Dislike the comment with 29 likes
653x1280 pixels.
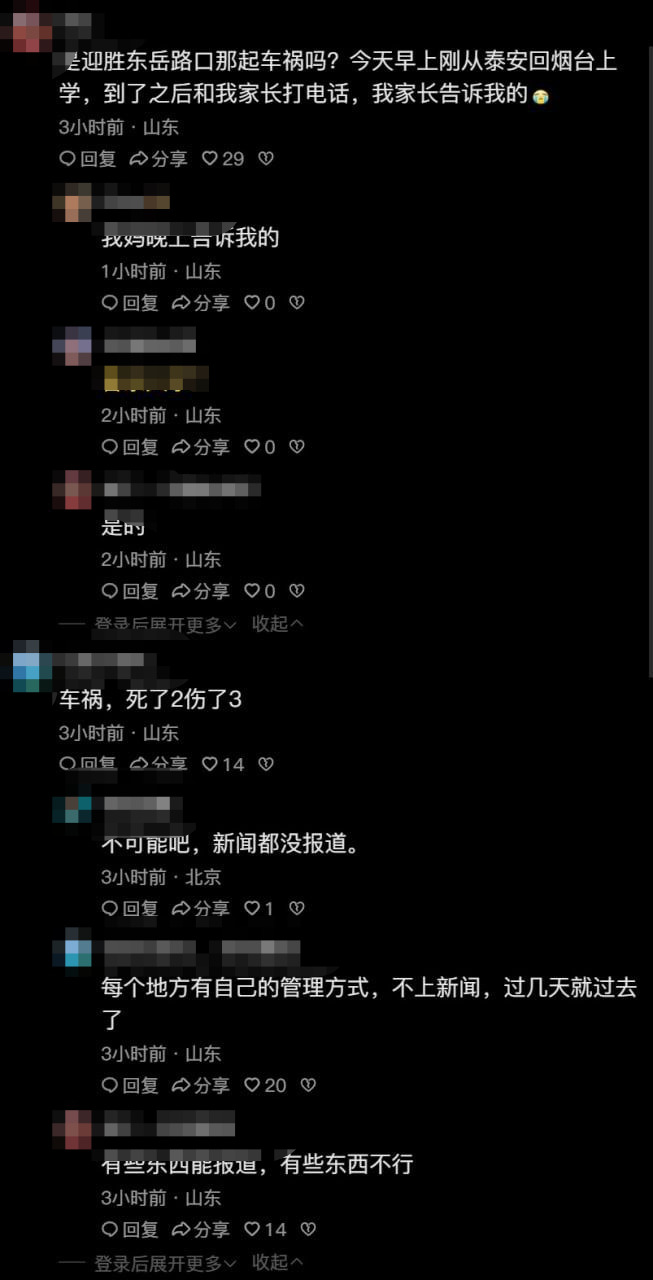click(x=265, y=158)
